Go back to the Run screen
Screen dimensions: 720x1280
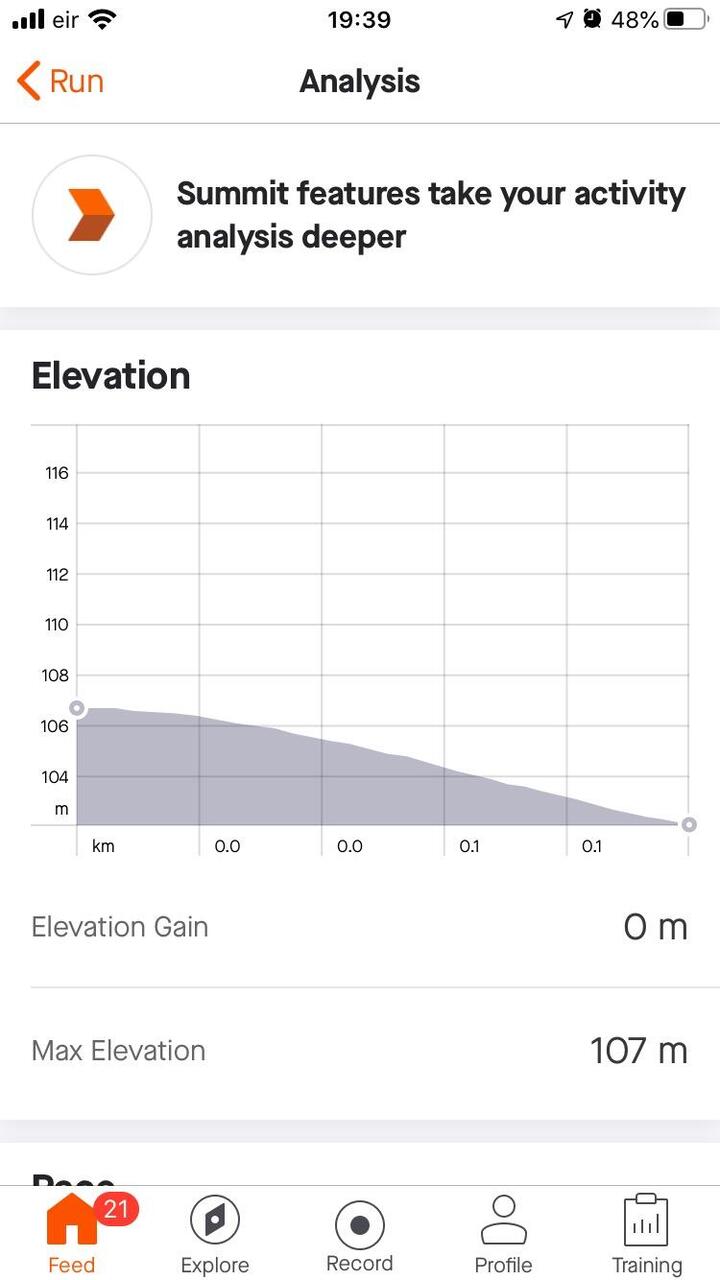click(60, 81)
